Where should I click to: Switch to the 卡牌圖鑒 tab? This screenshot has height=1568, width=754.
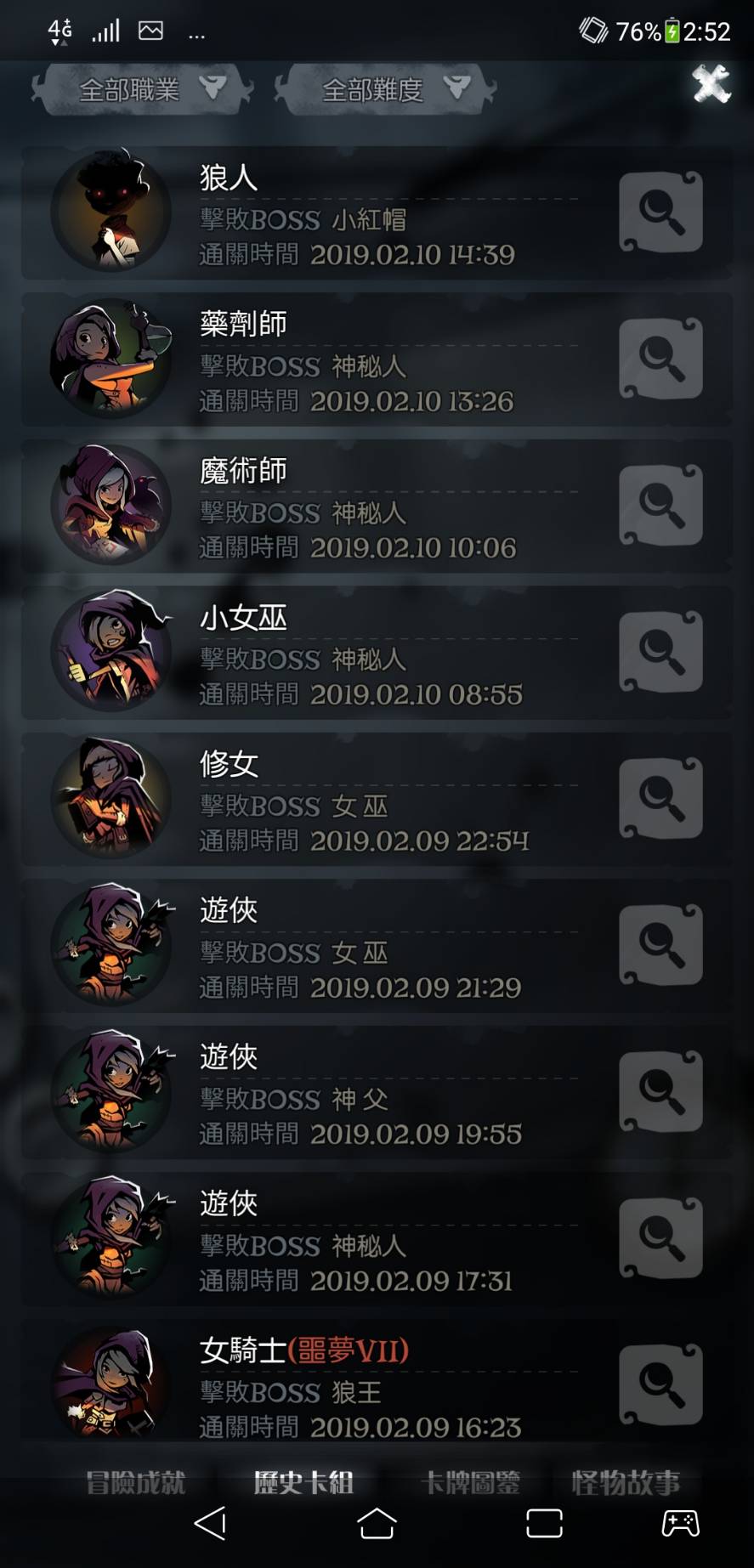pos(471,1482)
